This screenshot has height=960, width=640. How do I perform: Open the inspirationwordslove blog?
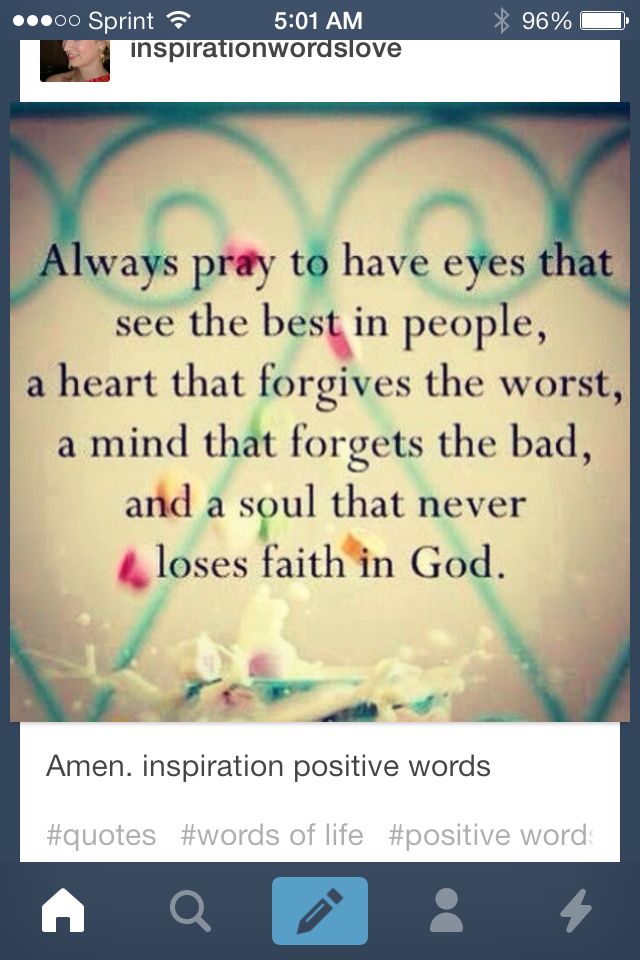pos(265,49)
